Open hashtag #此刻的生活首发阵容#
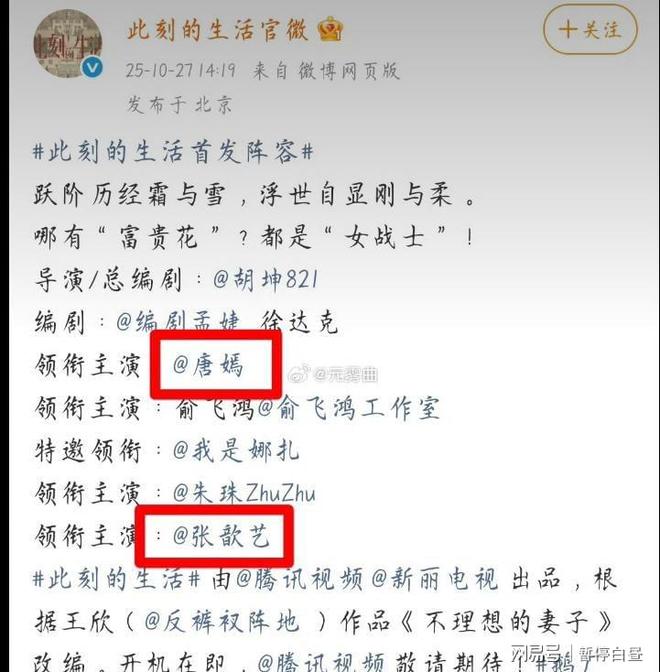 coord(173,152)
